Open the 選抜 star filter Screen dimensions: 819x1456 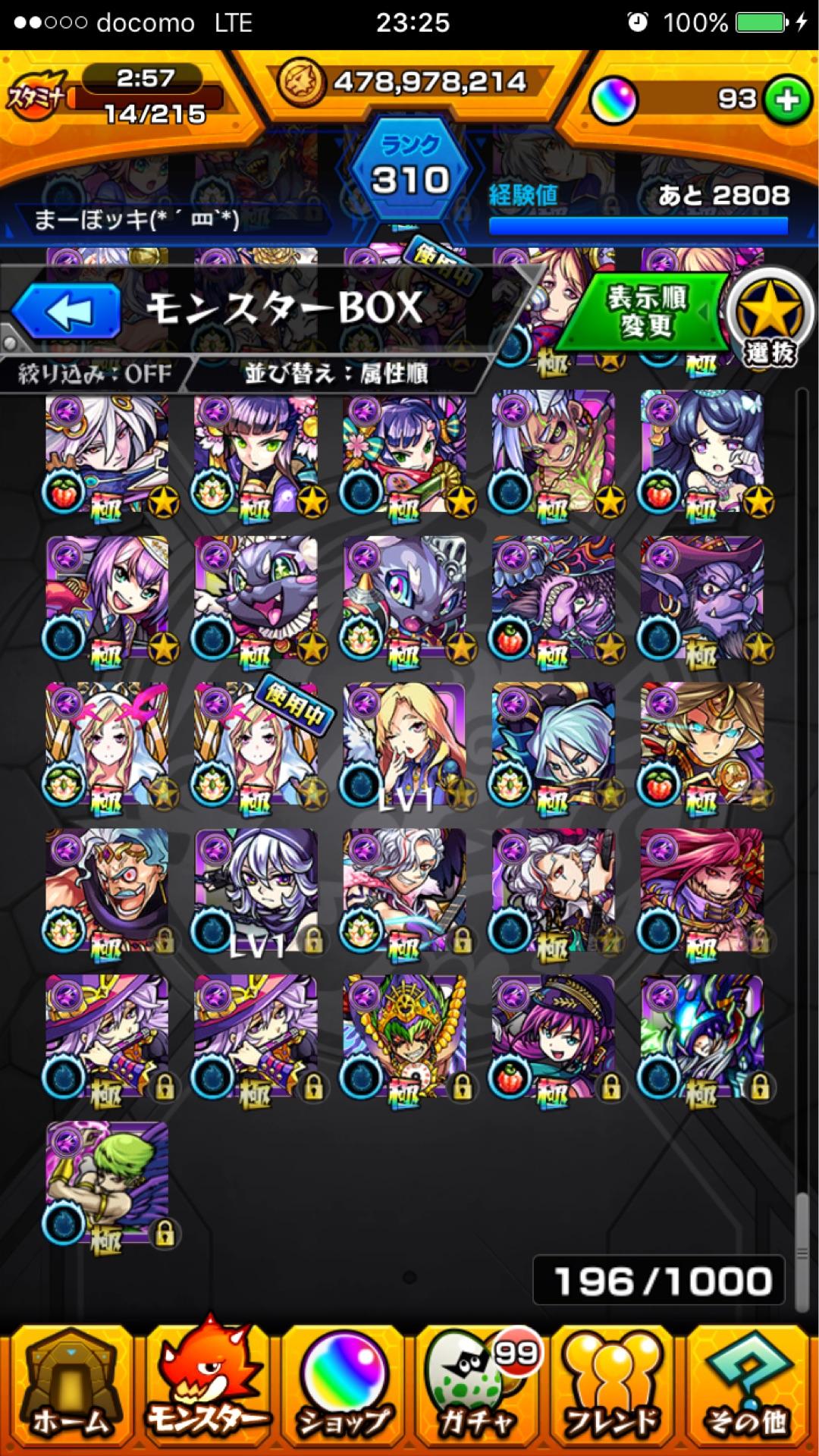tap(770, 318)
